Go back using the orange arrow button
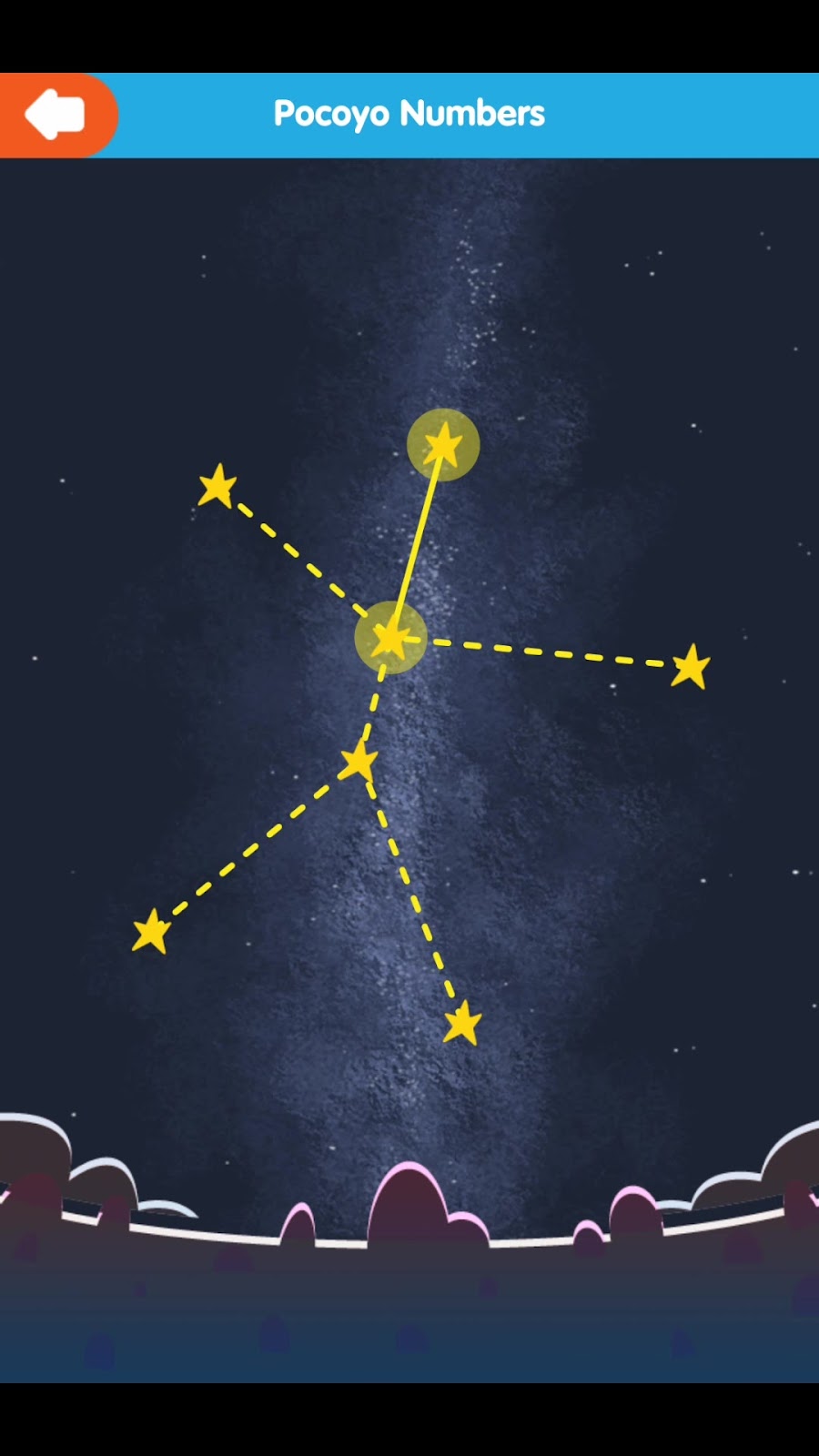This screenshot has width=819, height=1456. [56, 115]
